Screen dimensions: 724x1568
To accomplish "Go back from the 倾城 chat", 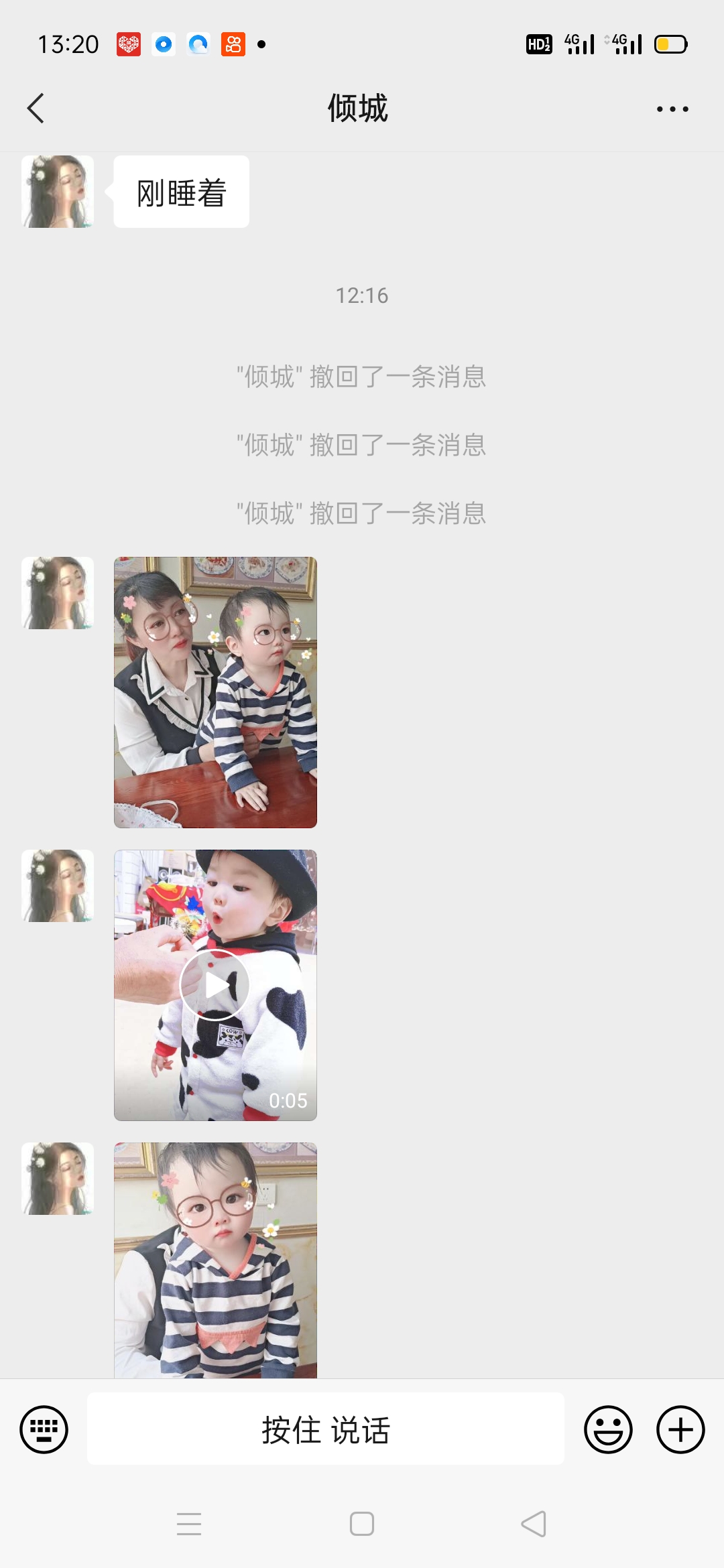I will pyautogui.click(x=36, y=109).
